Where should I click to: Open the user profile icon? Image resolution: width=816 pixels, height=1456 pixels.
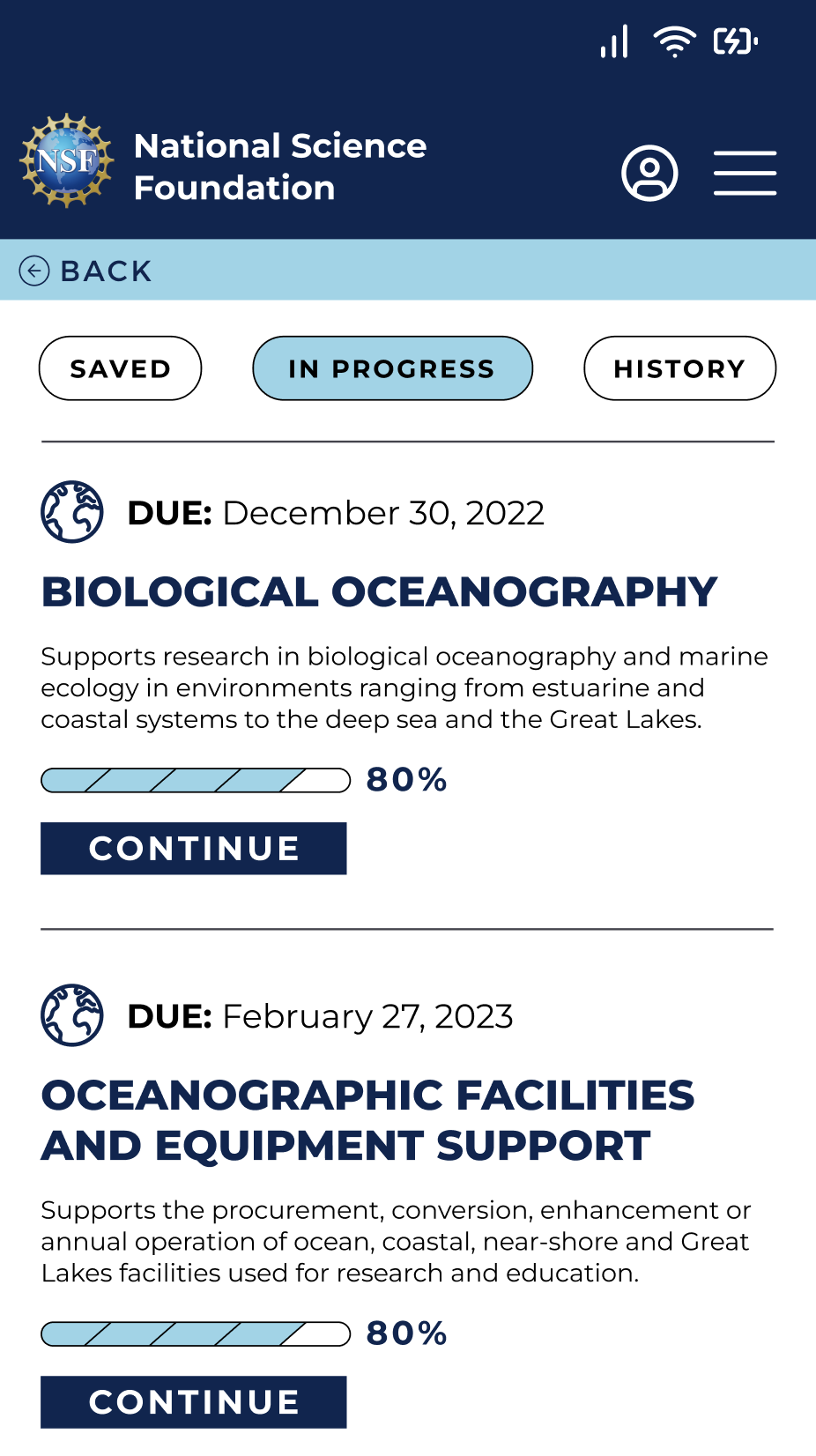[x=649, y=173]
